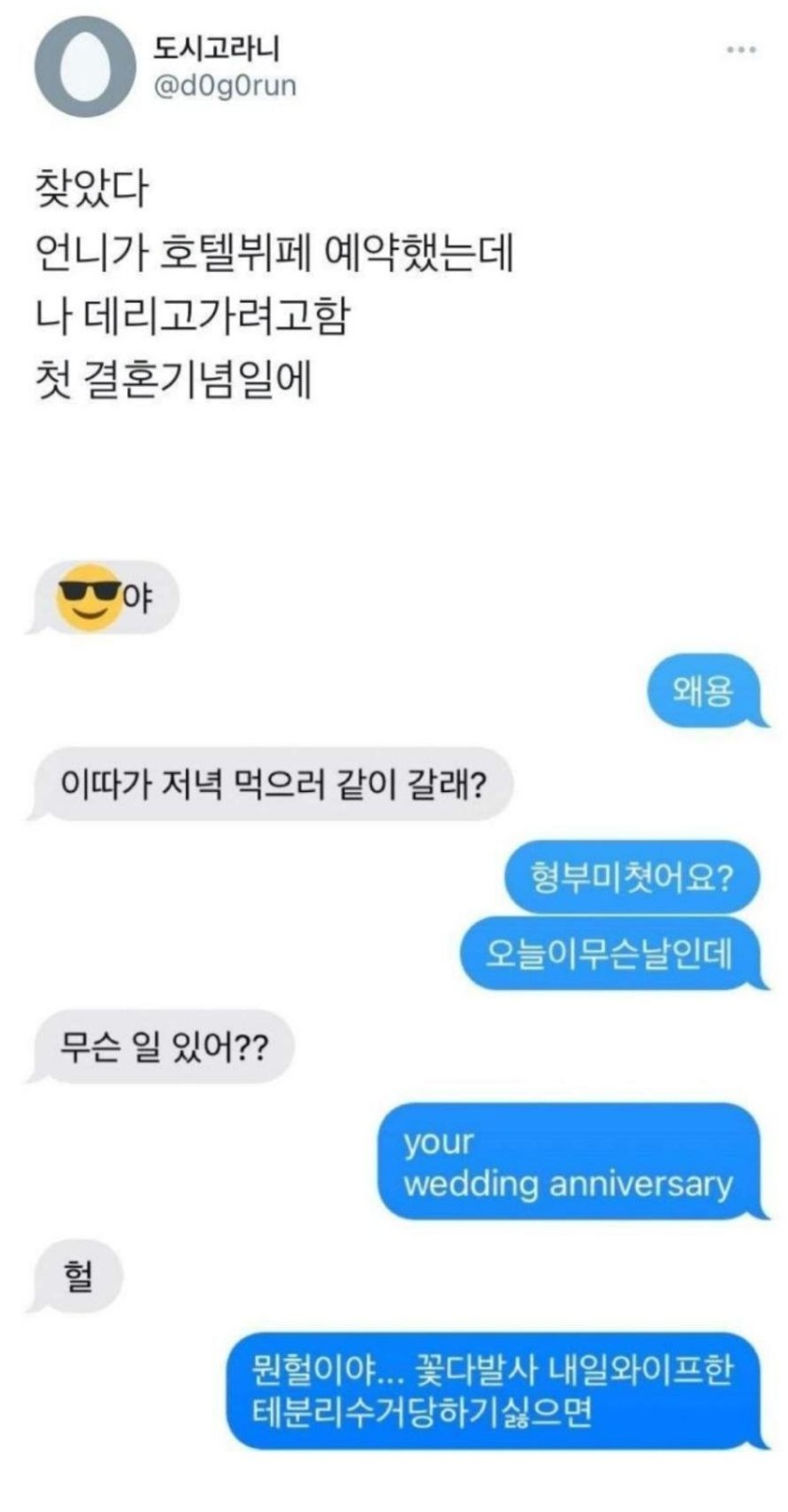Open the tweet's overflow menu
This screenshot has height=1512, width=788.
(x=741, y=49)
